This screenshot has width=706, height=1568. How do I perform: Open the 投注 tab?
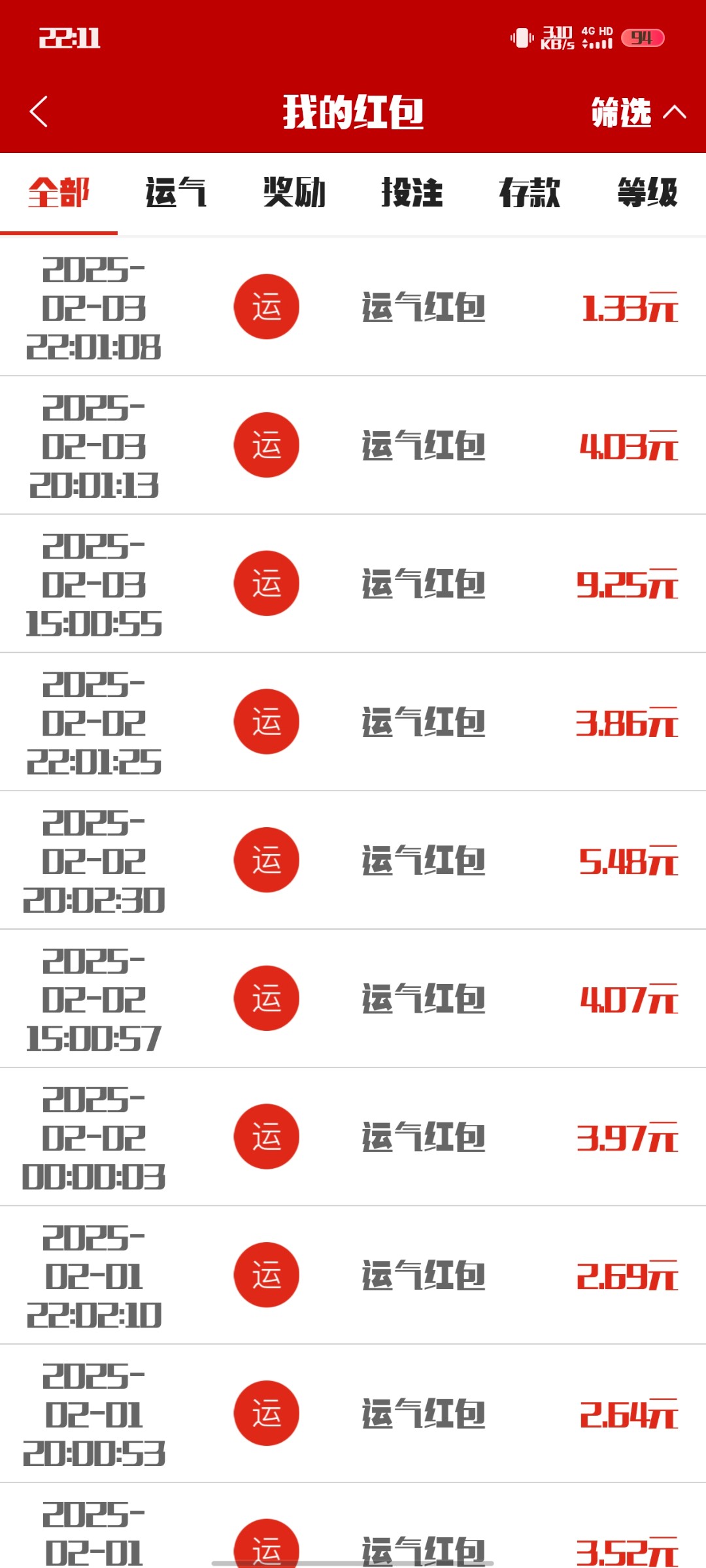click(412, 193)
